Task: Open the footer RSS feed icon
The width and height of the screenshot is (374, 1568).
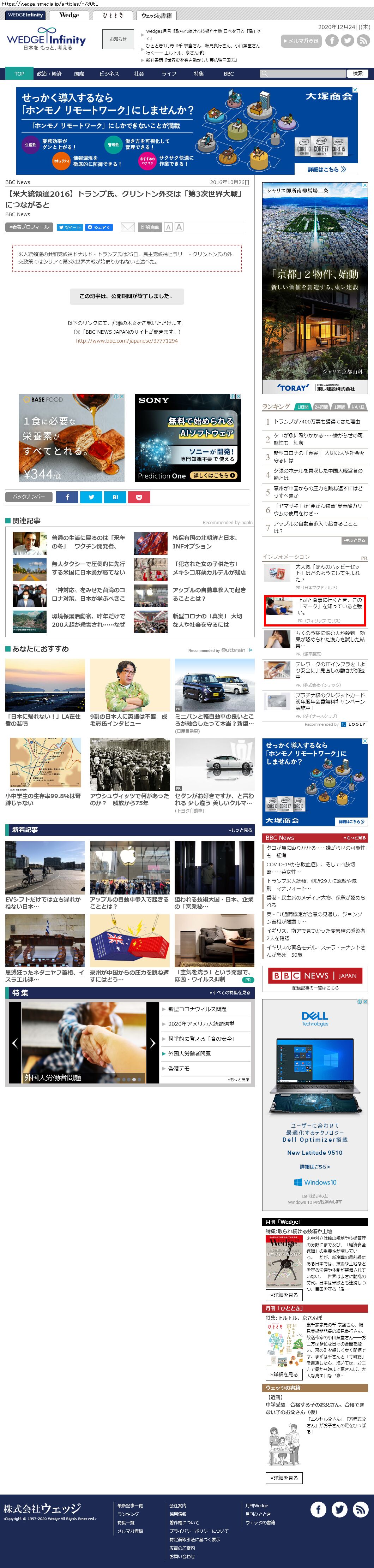Action: 360,1509
